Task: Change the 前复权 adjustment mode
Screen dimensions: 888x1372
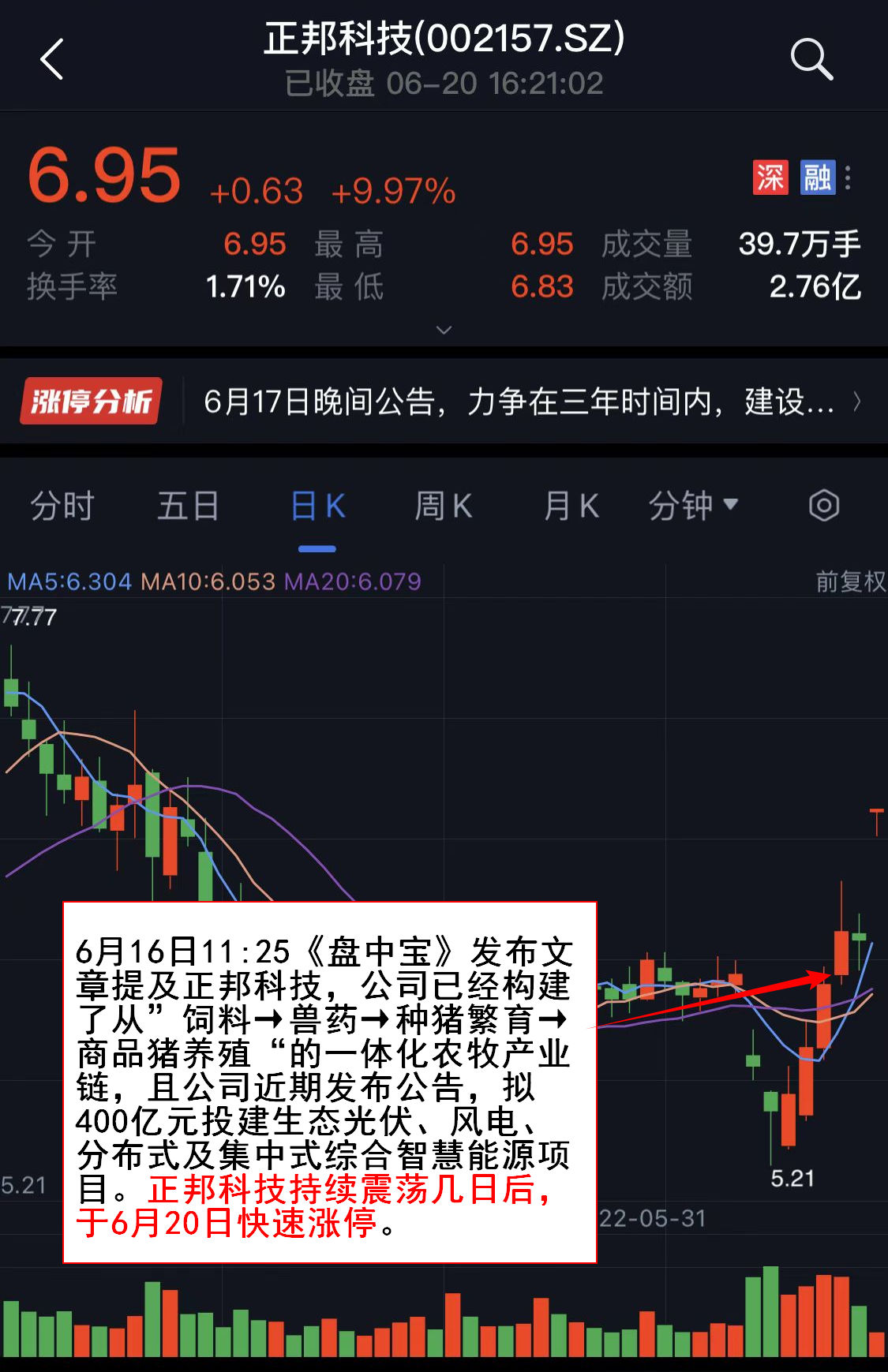Action: tap(850, 581)
